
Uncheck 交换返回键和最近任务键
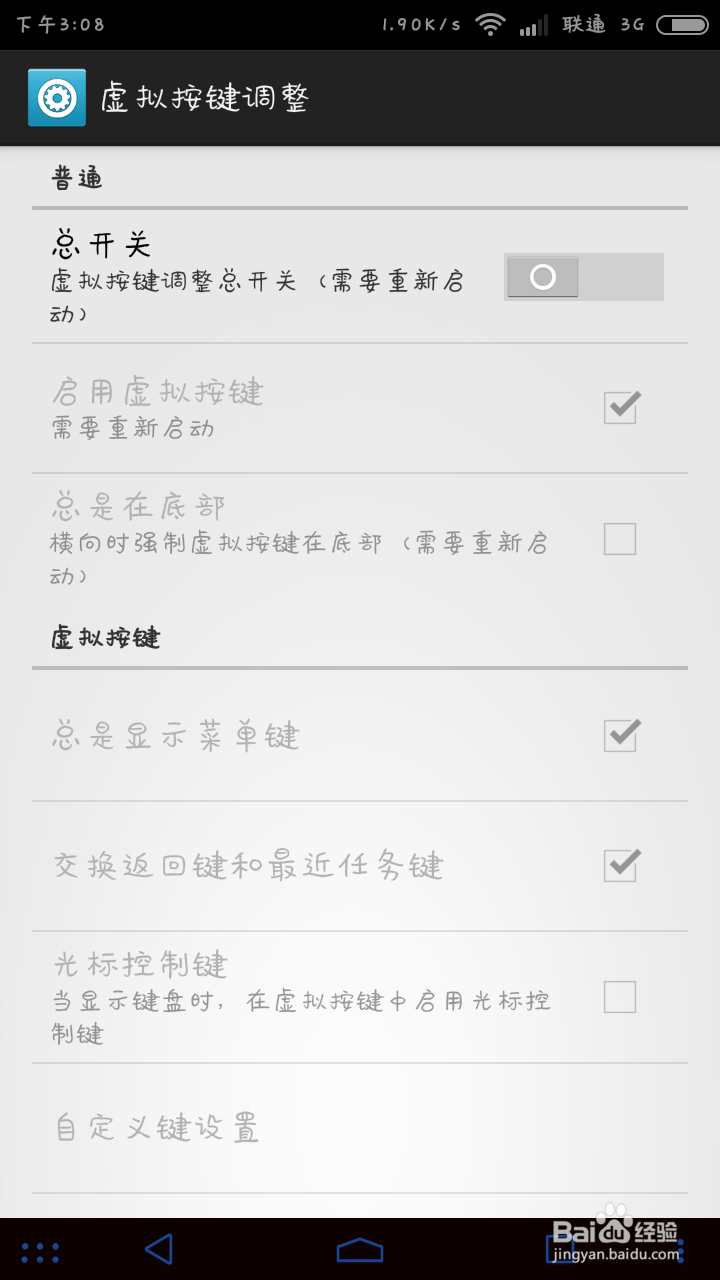tap(619, 866)
